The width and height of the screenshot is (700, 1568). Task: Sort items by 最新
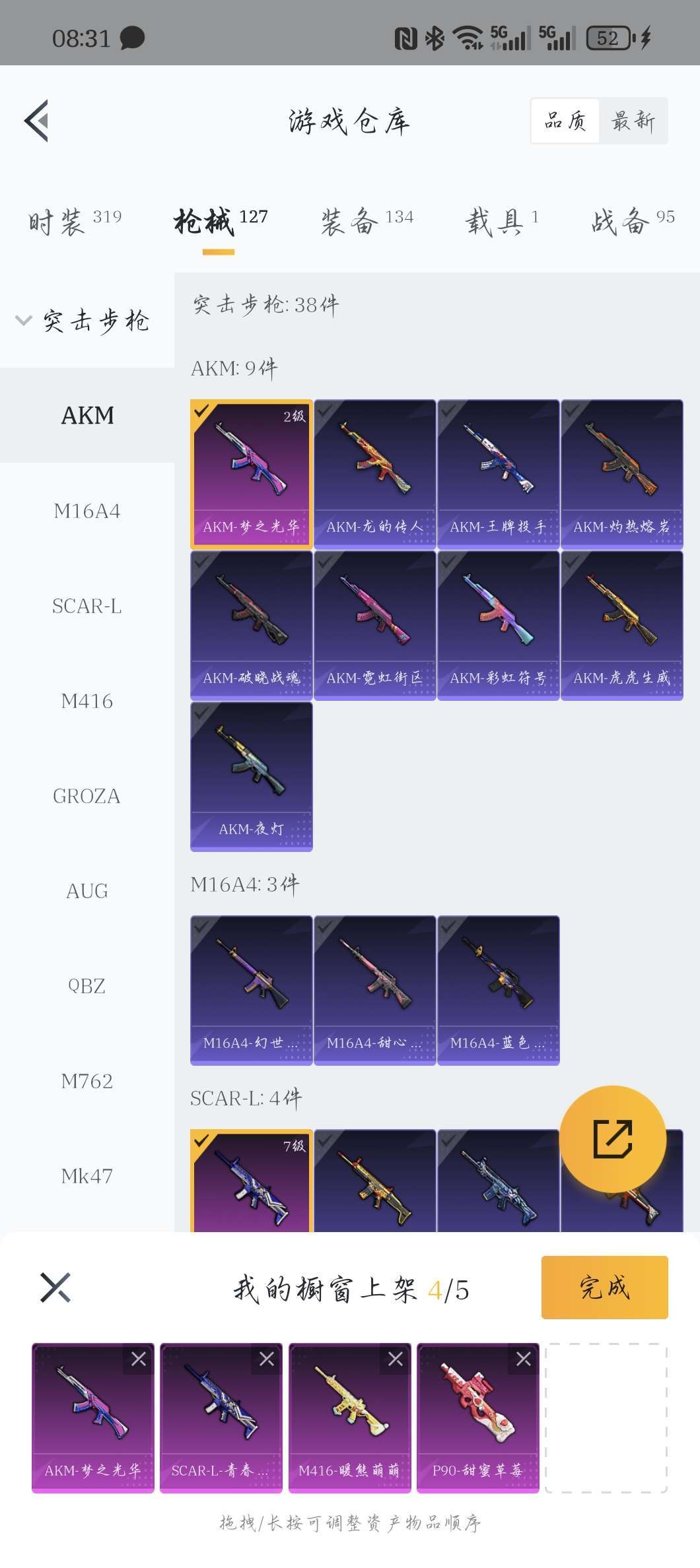pyautogui.click(x=633, y=121)
